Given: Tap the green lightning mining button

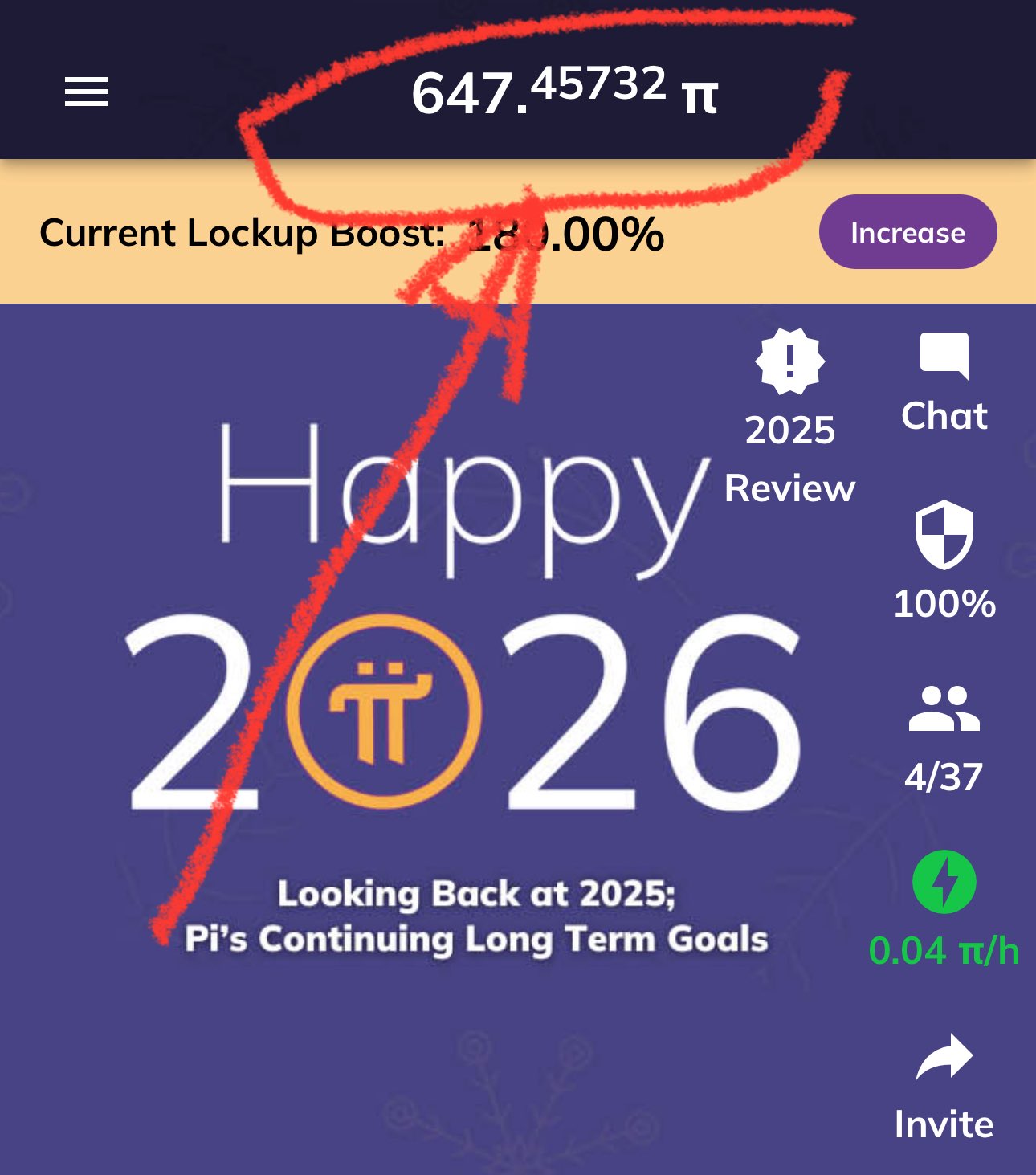Looking at the screenshot, I should (944, 882).
